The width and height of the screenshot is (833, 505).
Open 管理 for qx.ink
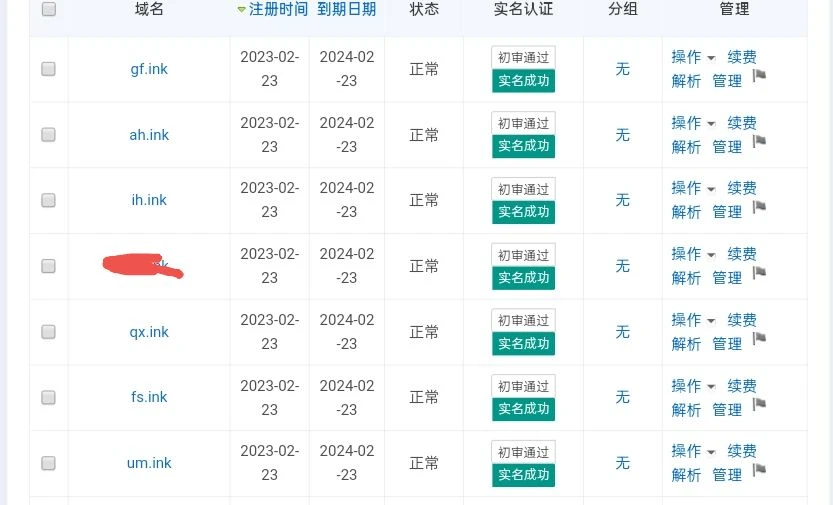(727, 344)
